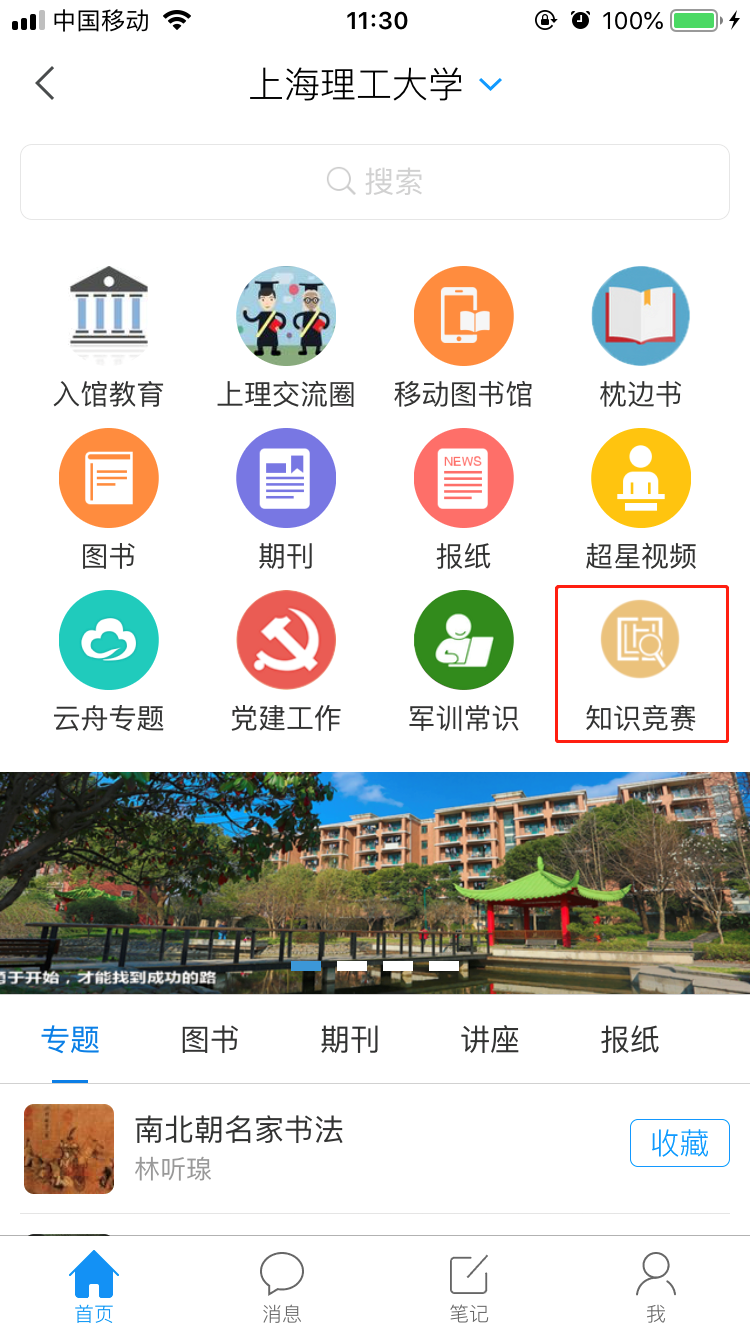Screen dimensions: 750x1334
Task: Go to 笔记 in the bottom bar
Action: coord(469,1288)
